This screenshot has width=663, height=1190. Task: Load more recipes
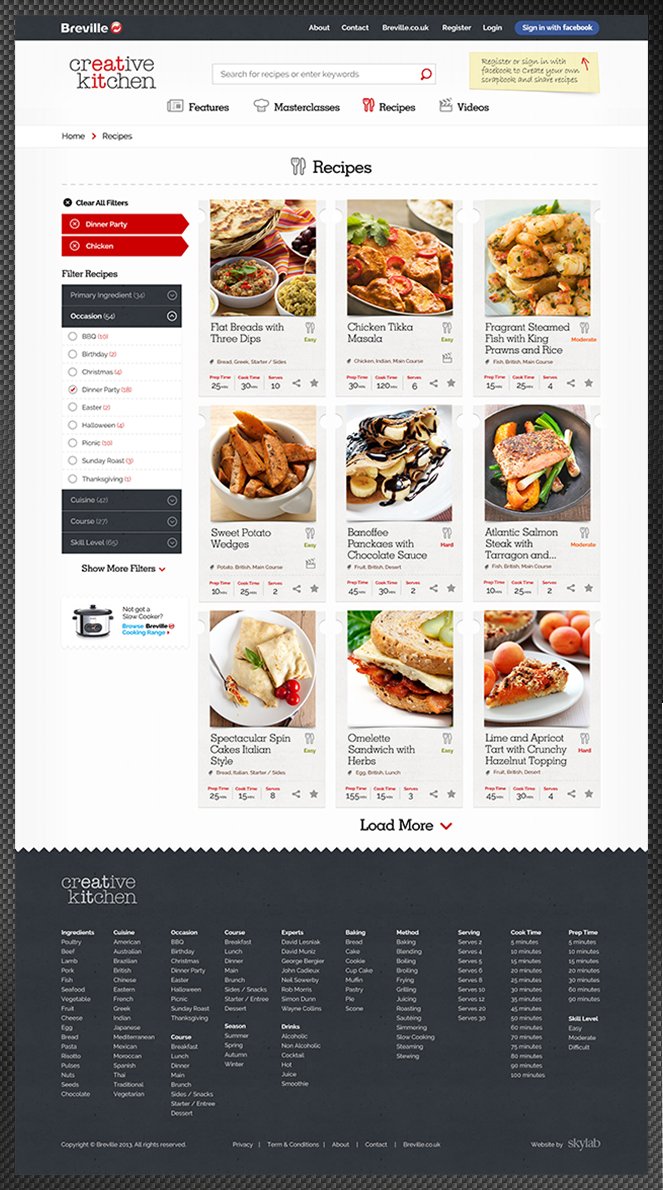point(406,825)
